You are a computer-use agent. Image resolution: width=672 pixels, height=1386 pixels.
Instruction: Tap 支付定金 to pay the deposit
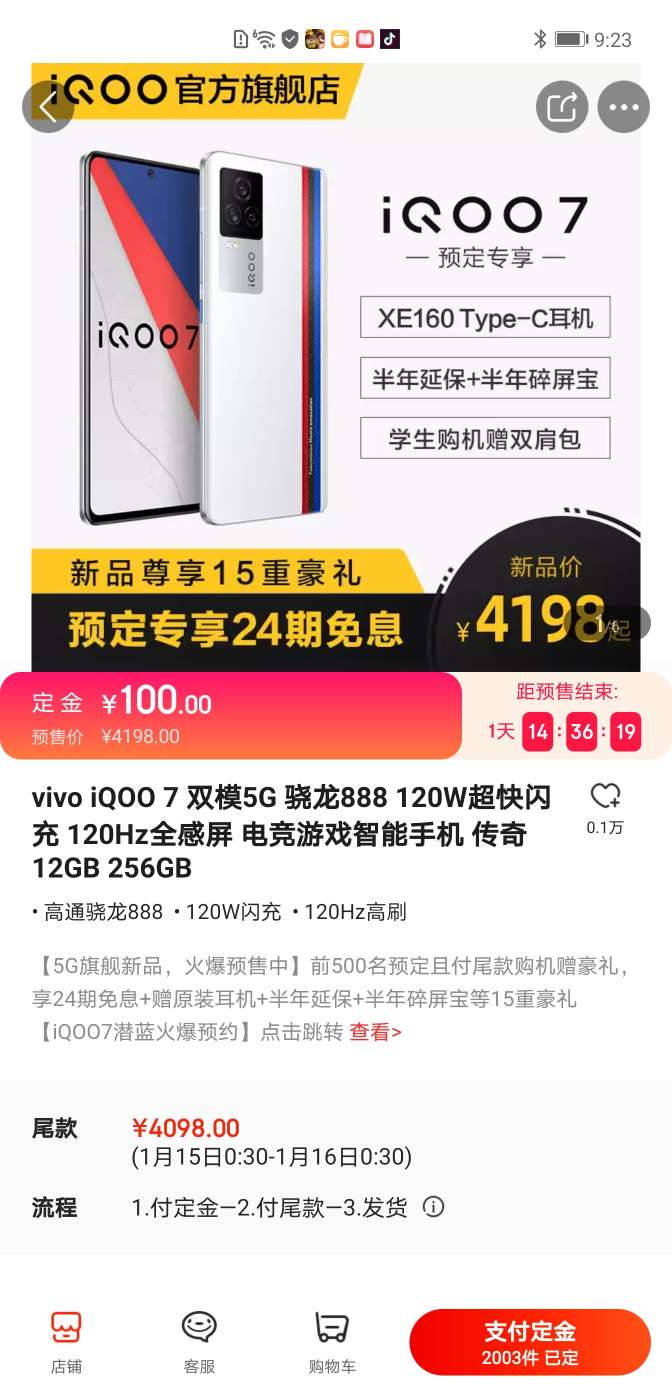click(x=530, y=1342)
